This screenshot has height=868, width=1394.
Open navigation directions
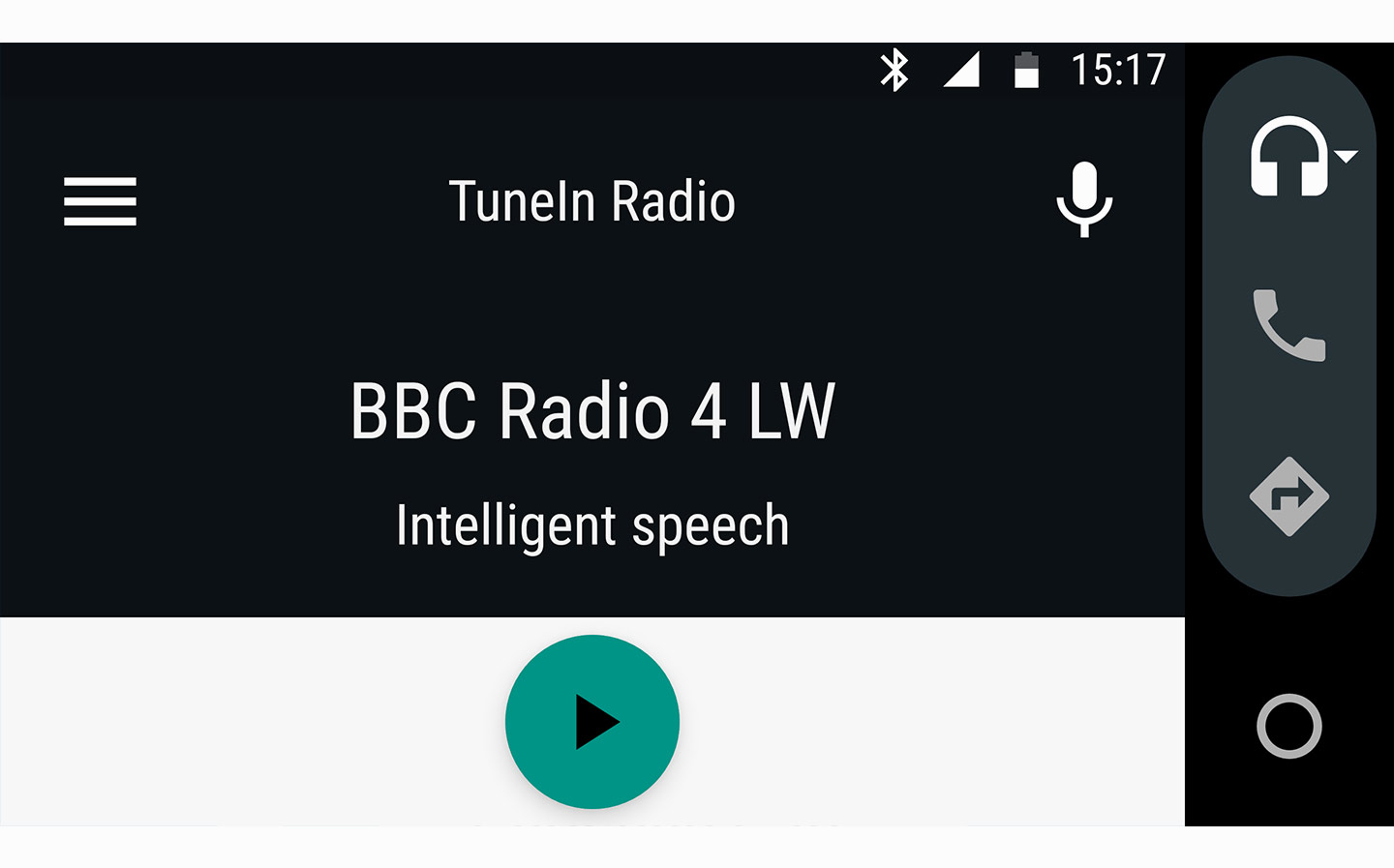(x=1288, y=496)
